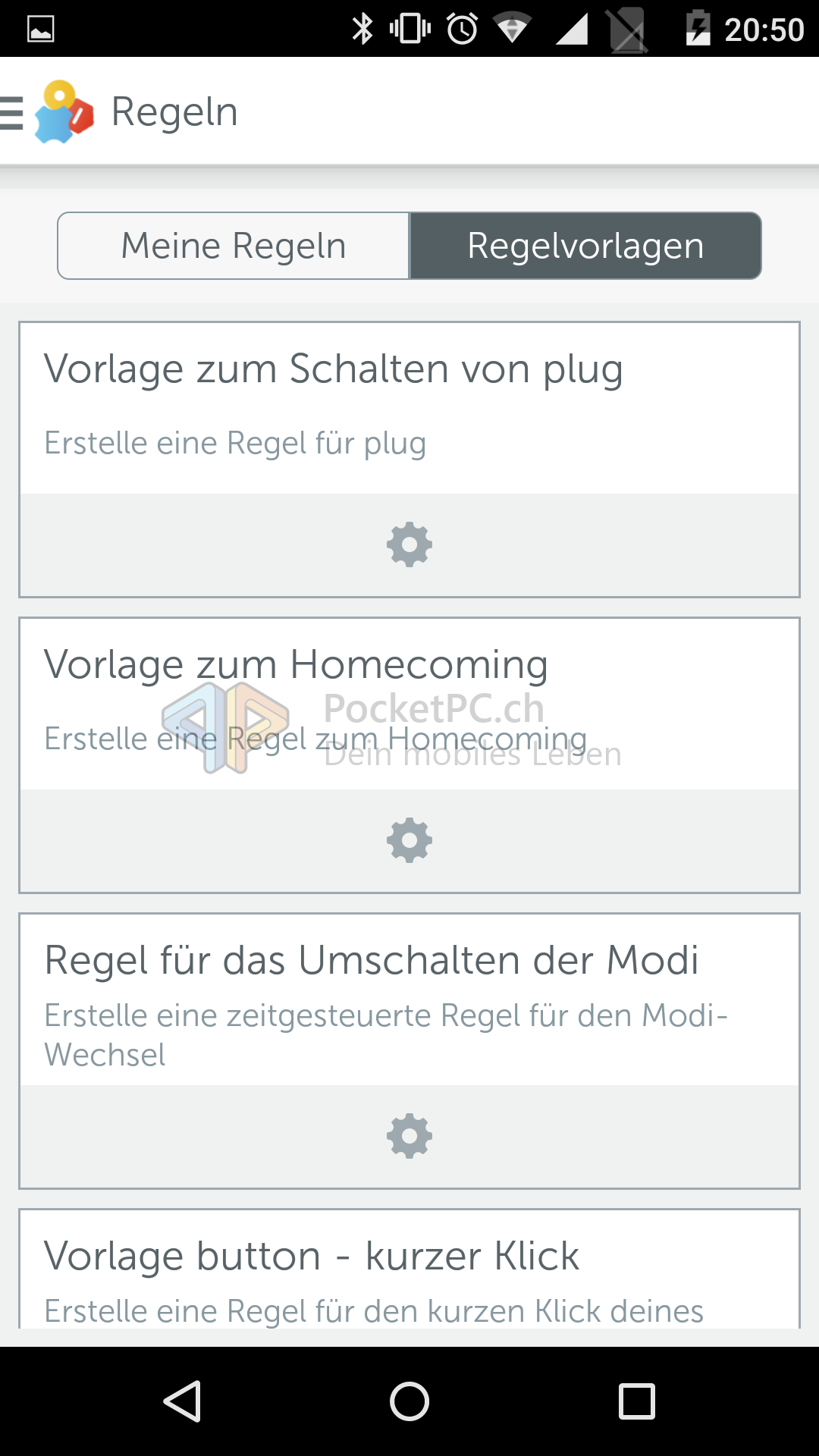Image resolution: width=819 pixels, height=1456 pixels.
Task: Open Vorlage zum Homecoming card
Action: pos(409,702)
